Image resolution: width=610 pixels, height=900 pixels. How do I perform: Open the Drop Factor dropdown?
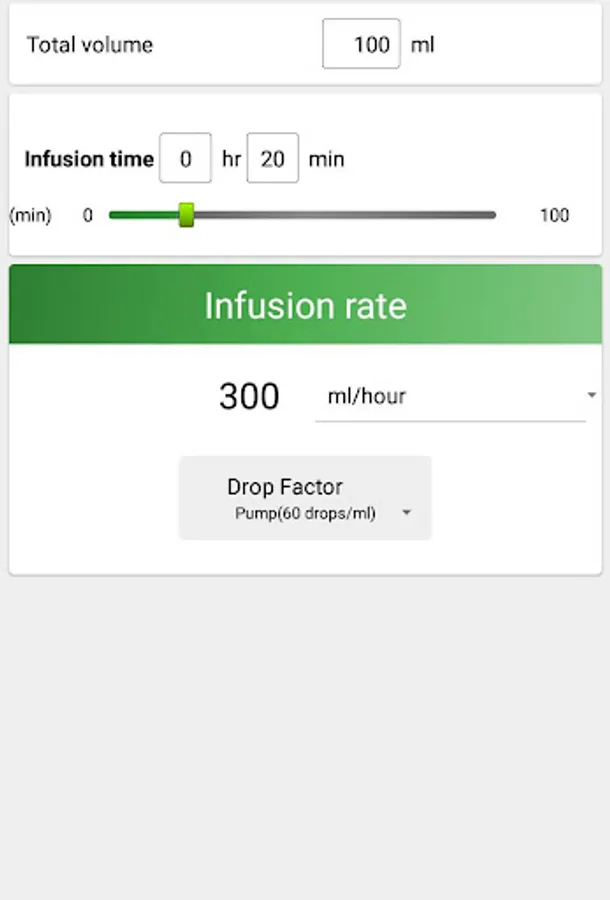305,498
